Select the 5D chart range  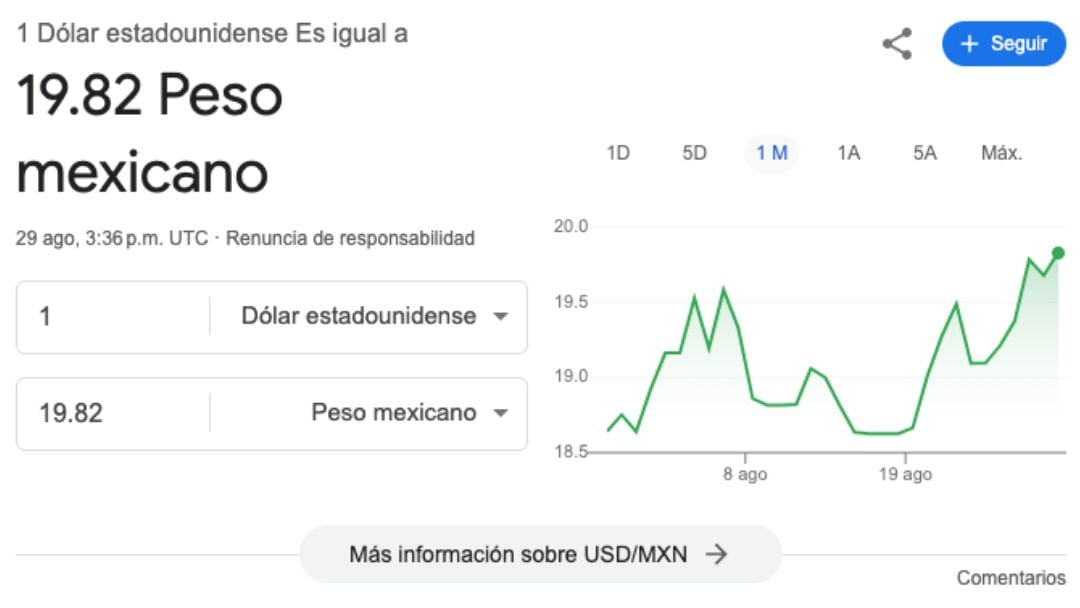(694, 153)
